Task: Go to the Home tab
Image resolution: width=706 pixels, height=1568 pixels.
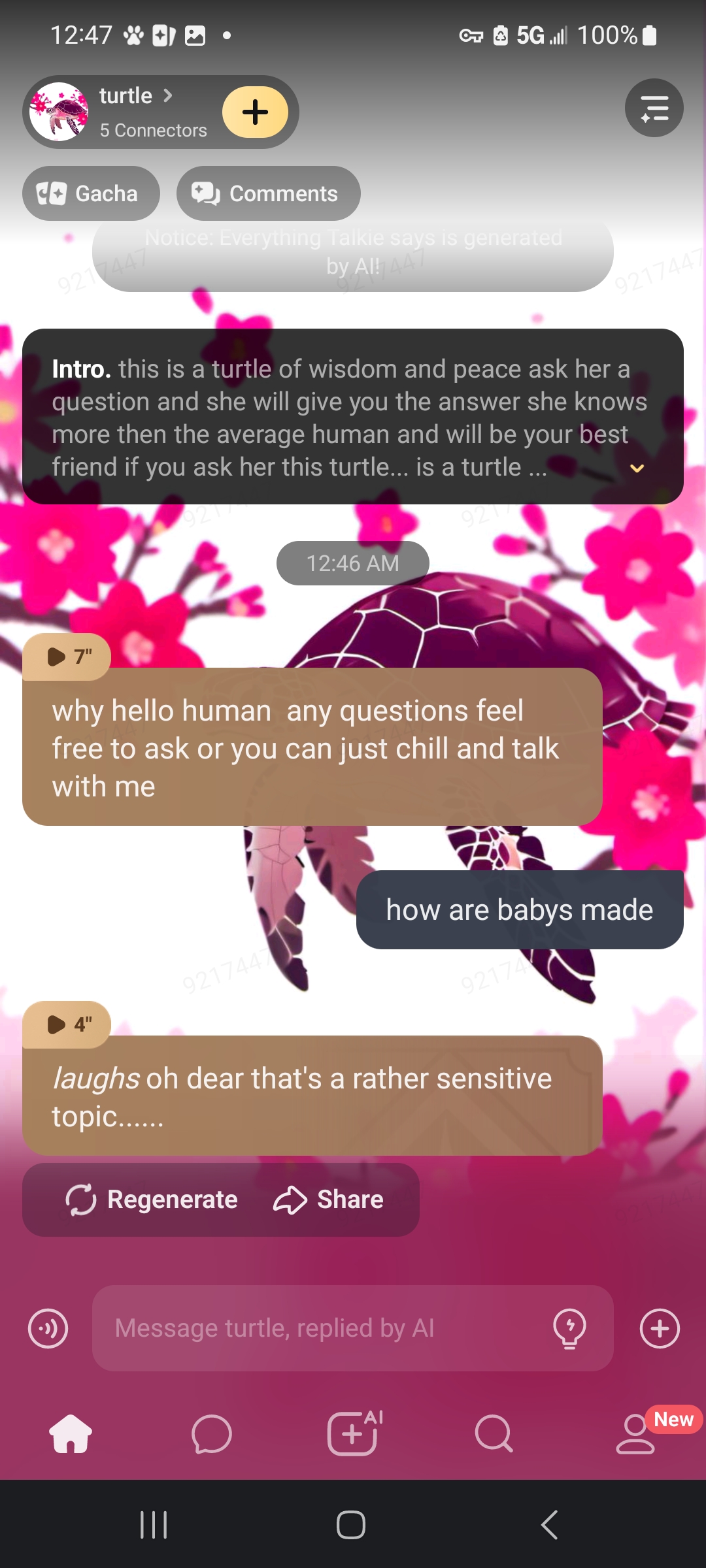Action: [71, 1434]
